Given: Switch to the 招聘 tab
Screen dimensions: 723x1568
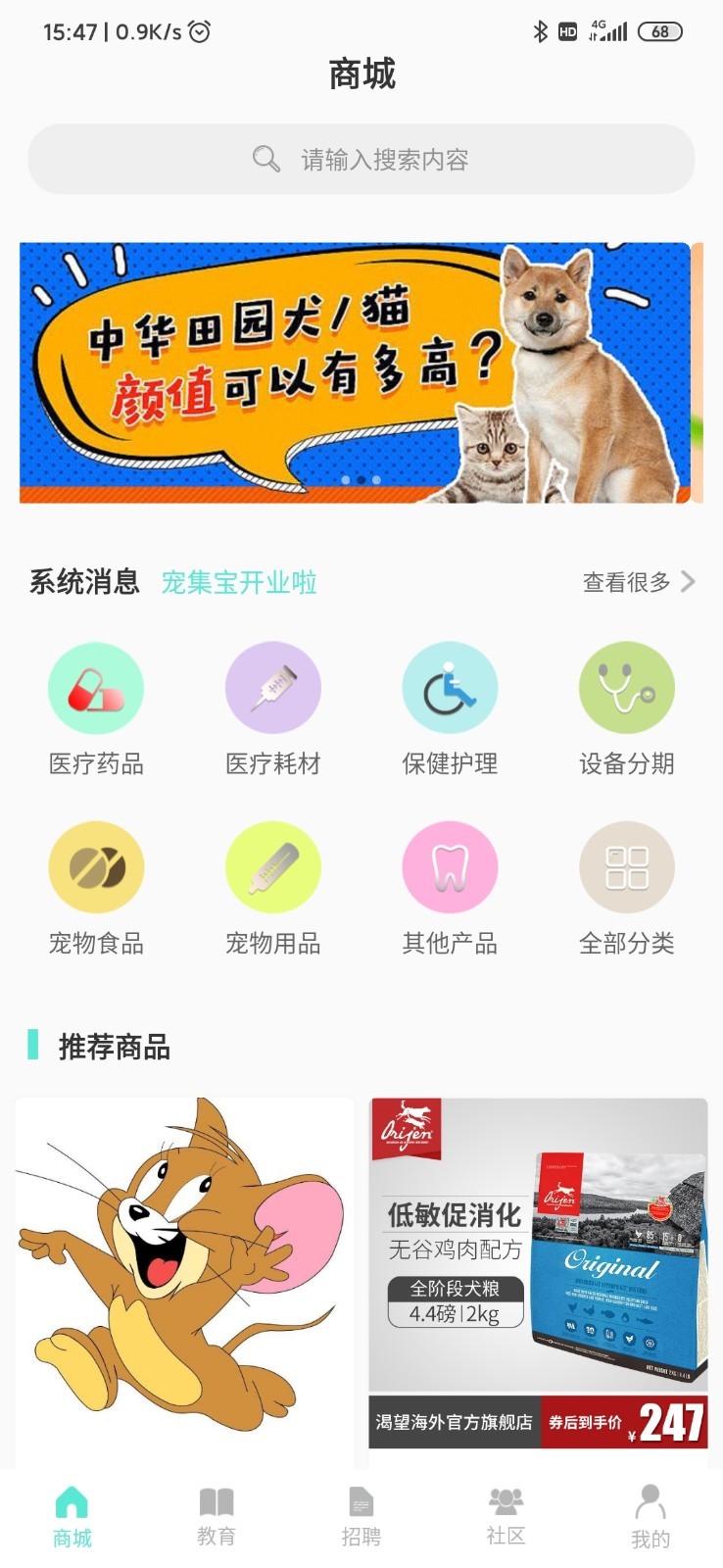Looking at the screenshot, I should pos(361,1516).
